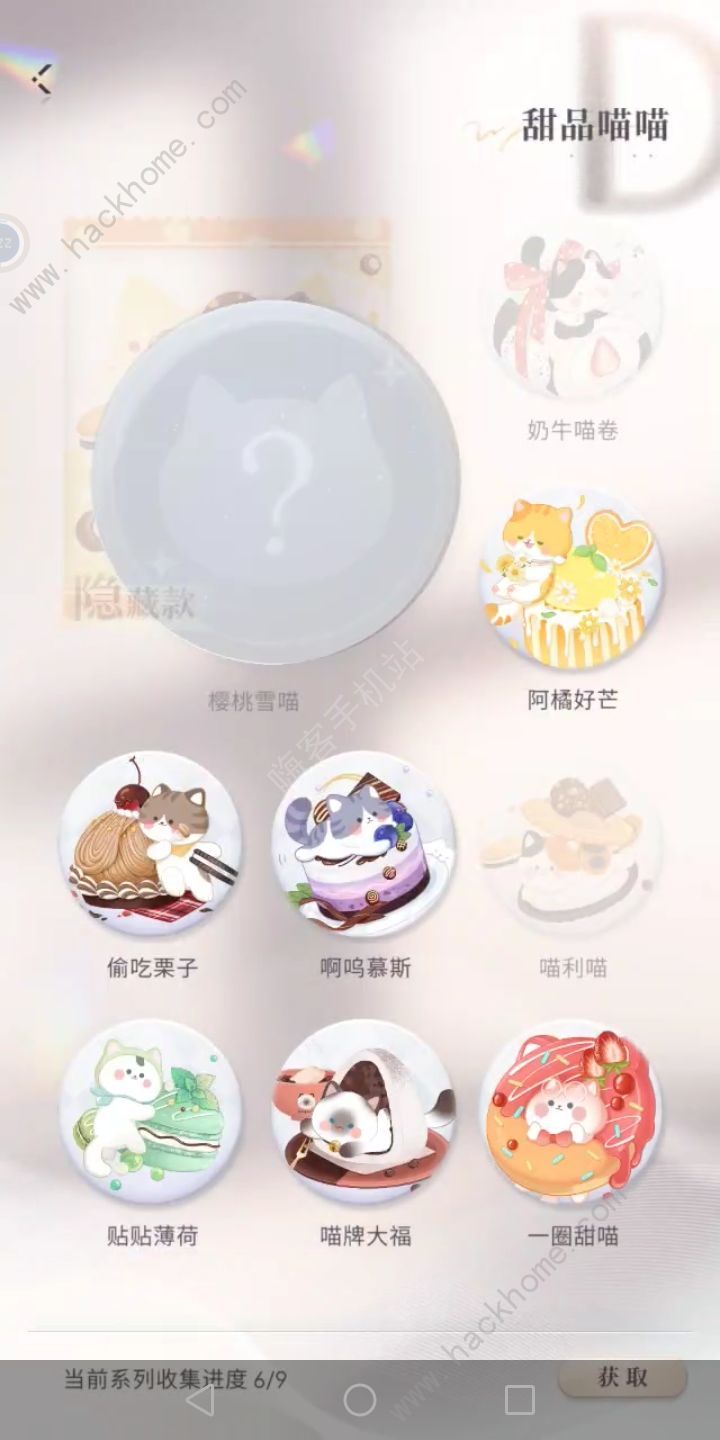Select the 一圈甜喵 badge
The width and height of the screenshot is (720, 1440).
click(572, 1110)
